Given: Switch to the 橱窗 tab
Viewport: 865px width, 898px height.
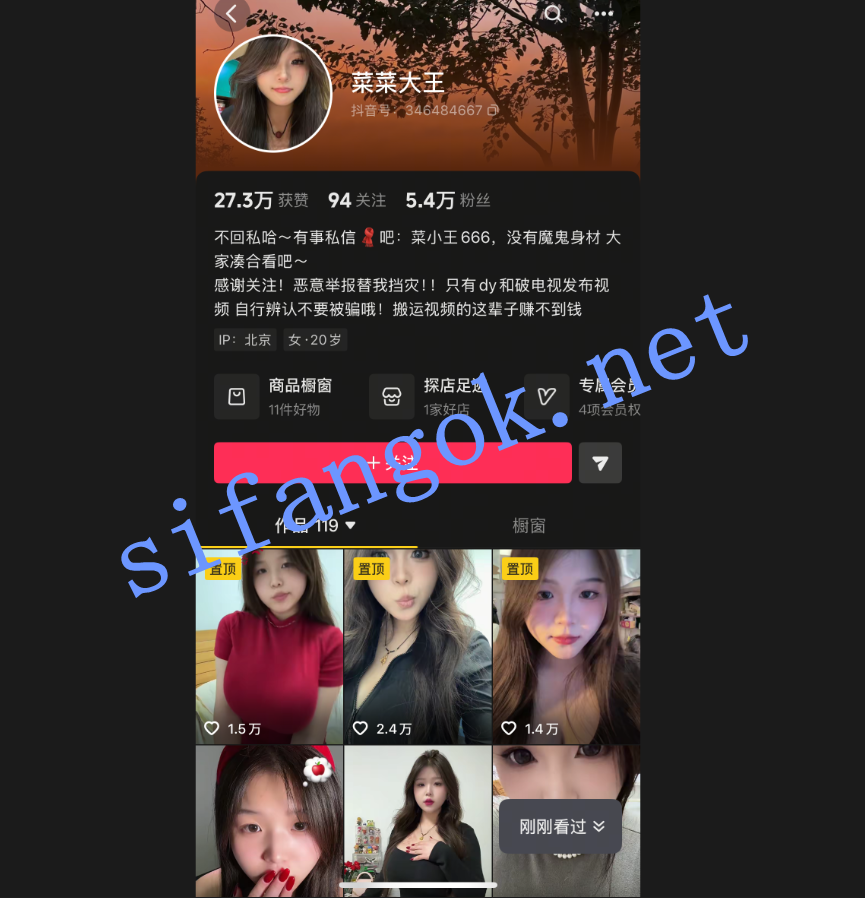Looking at the screenshot, I should click(x=529, y=526).
